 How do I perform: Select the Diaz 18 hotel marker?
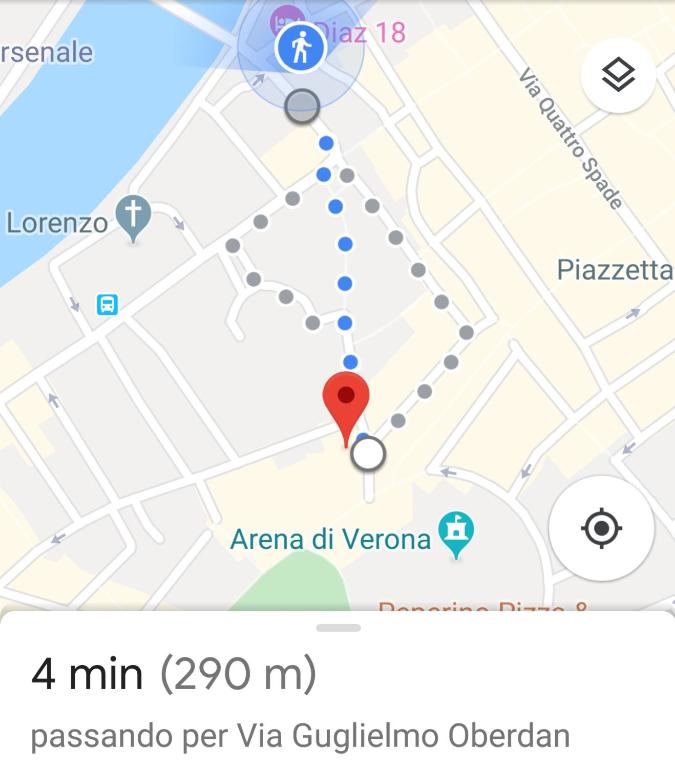287,18
